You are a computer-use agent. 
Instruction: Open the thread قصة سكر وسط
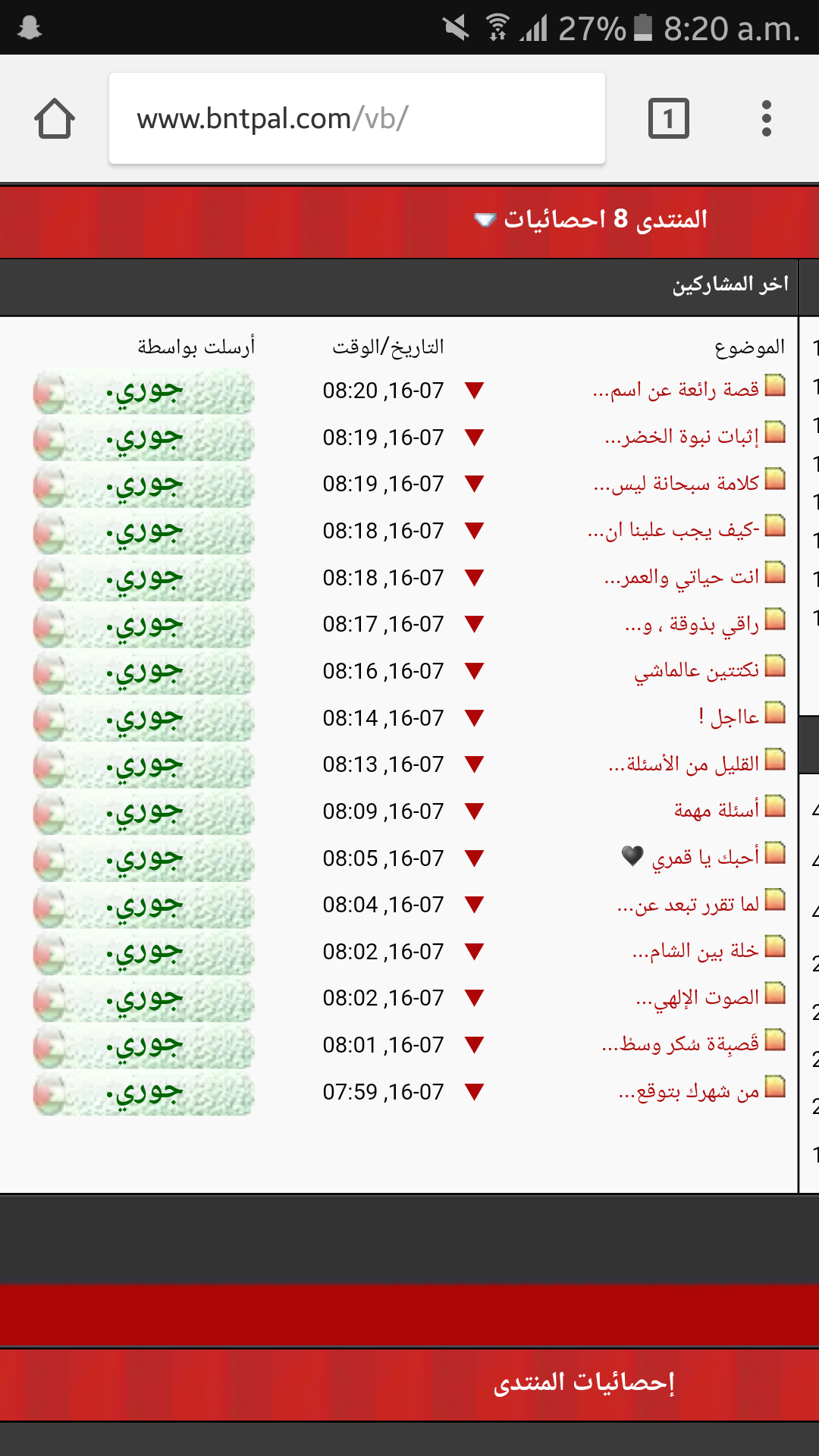tap(680, 1045)
